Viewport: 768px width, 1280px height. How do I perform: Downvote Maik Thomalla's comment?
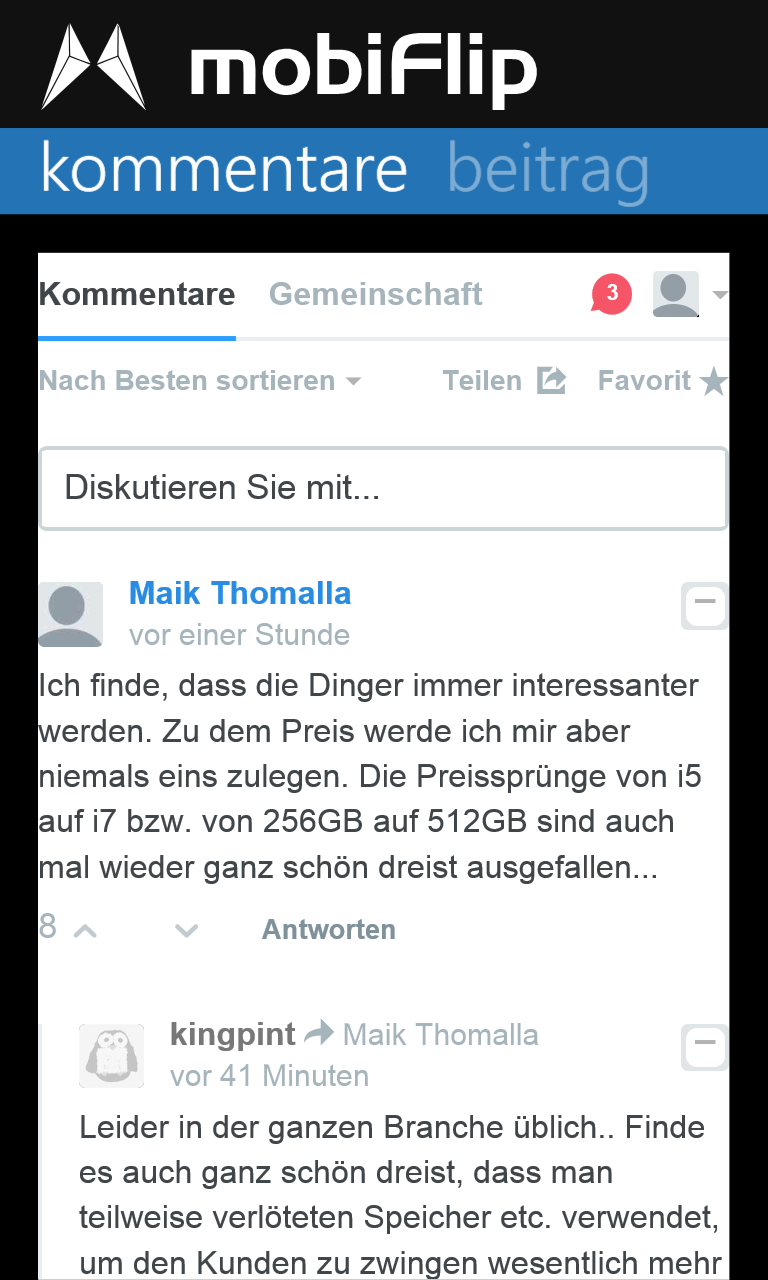coord(186,931)
